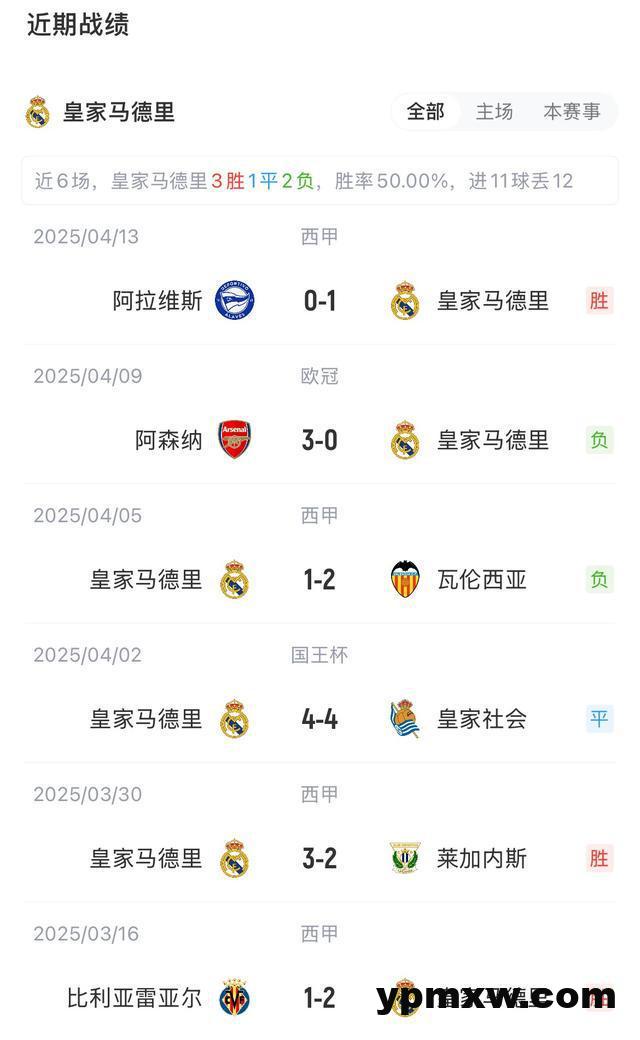Select the 全部 filter tab
Image resolution: width=640 pixels, height=1040 pixels.
(425, 111)
